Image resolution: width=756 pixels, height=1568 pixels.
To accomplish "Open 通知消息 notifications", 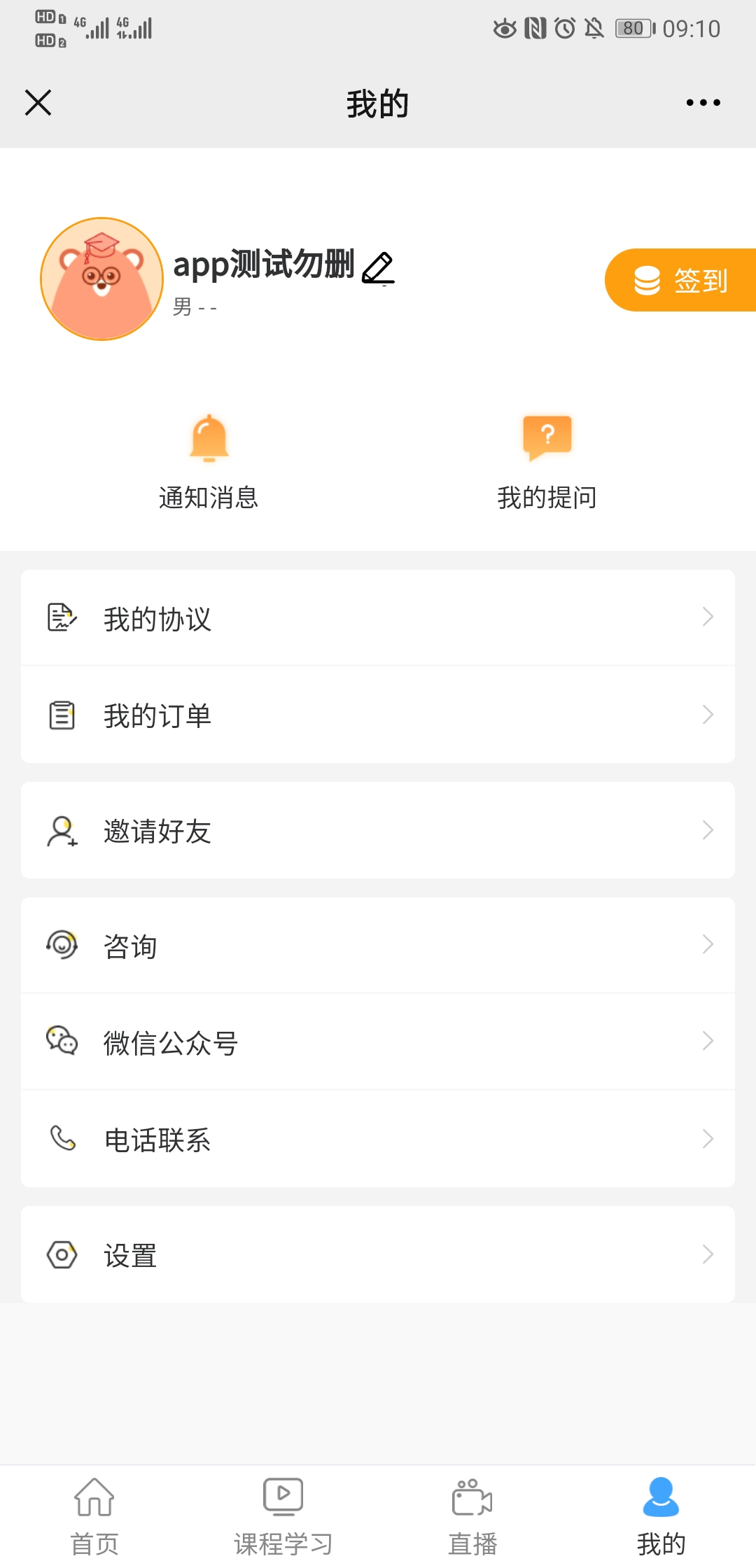I will (209, 461).
